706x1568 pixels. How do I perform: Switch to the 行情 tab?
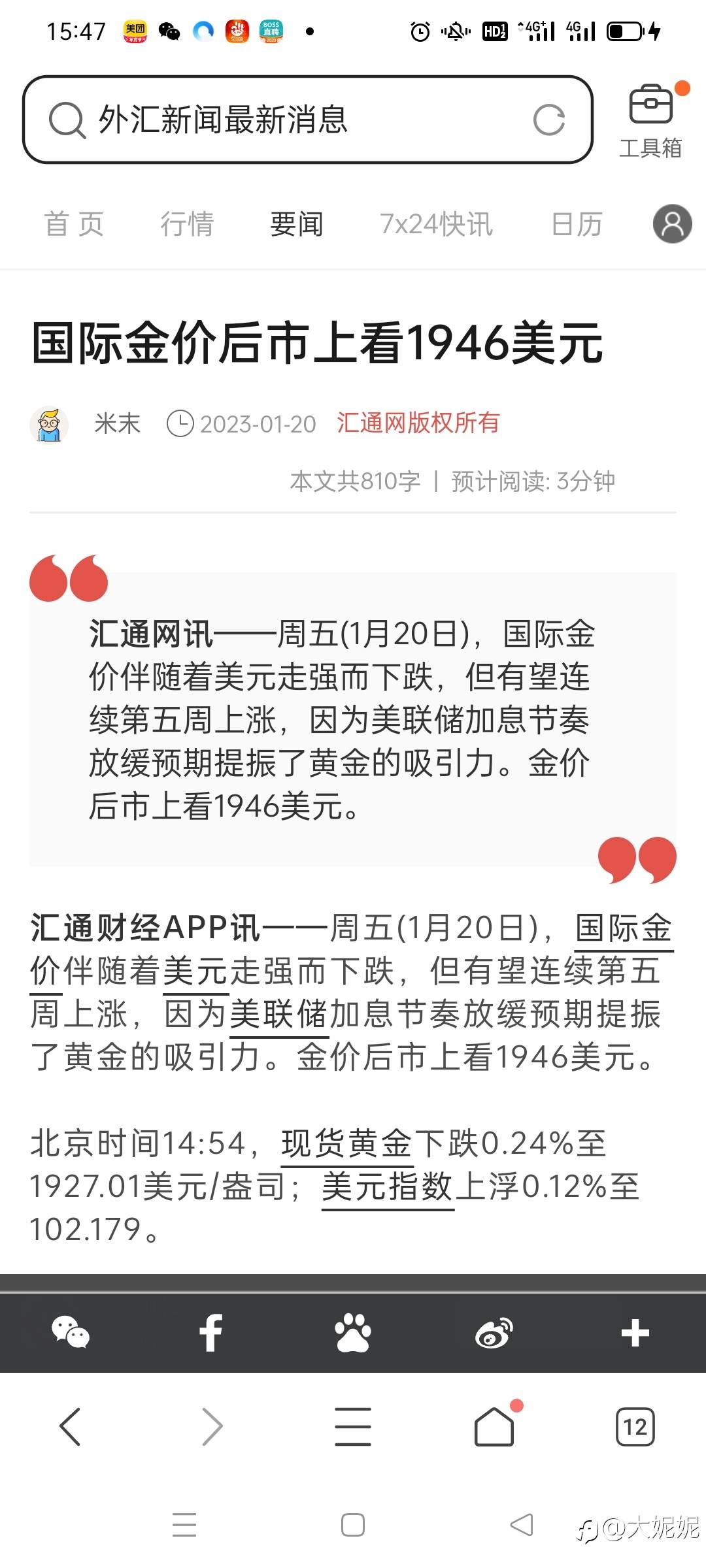click(x=188, y=223)
